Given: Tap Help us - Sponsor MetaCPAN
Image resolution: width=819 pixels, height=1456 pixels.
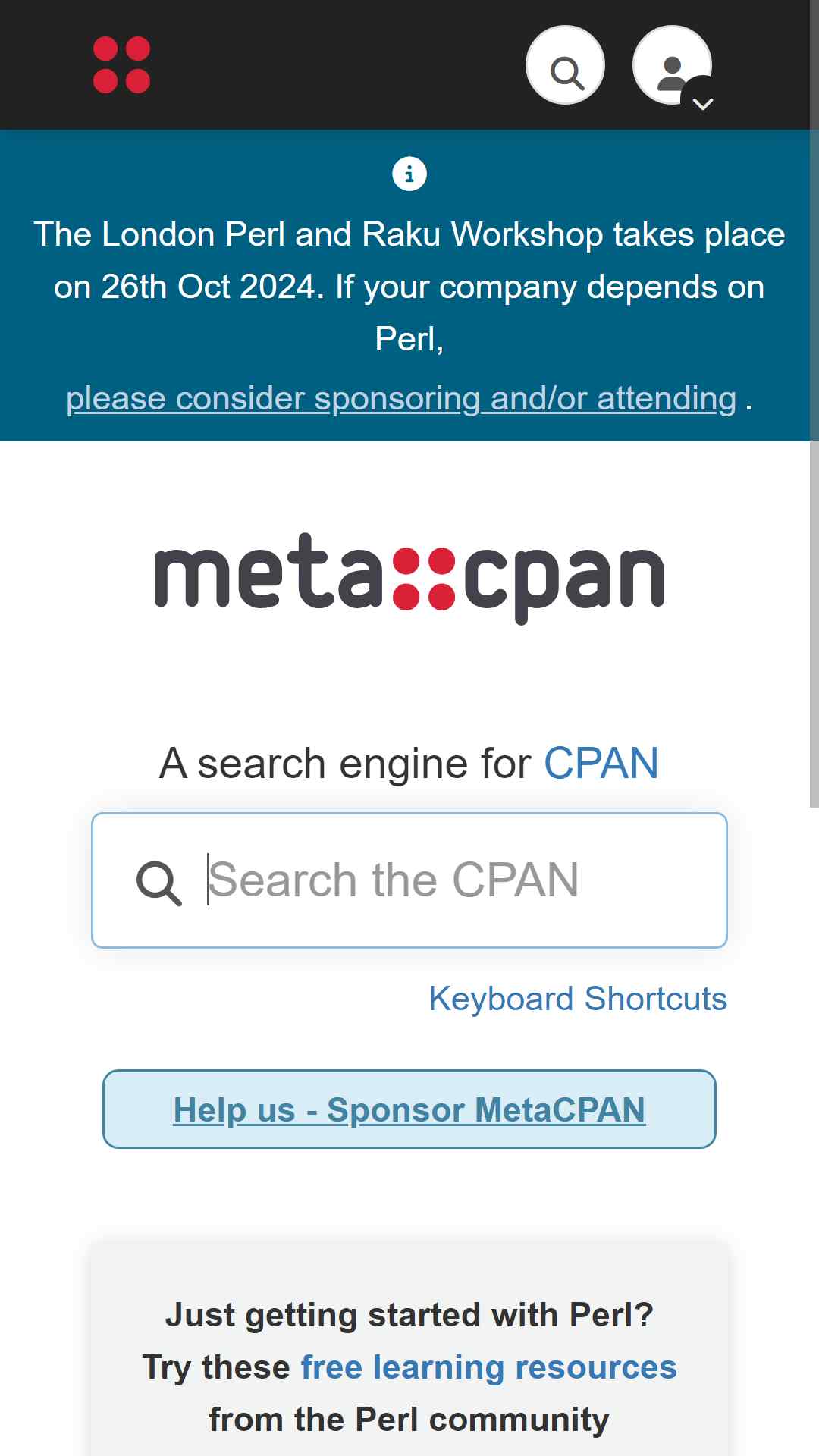Looking at the screenshot, I should [409, 1109].
